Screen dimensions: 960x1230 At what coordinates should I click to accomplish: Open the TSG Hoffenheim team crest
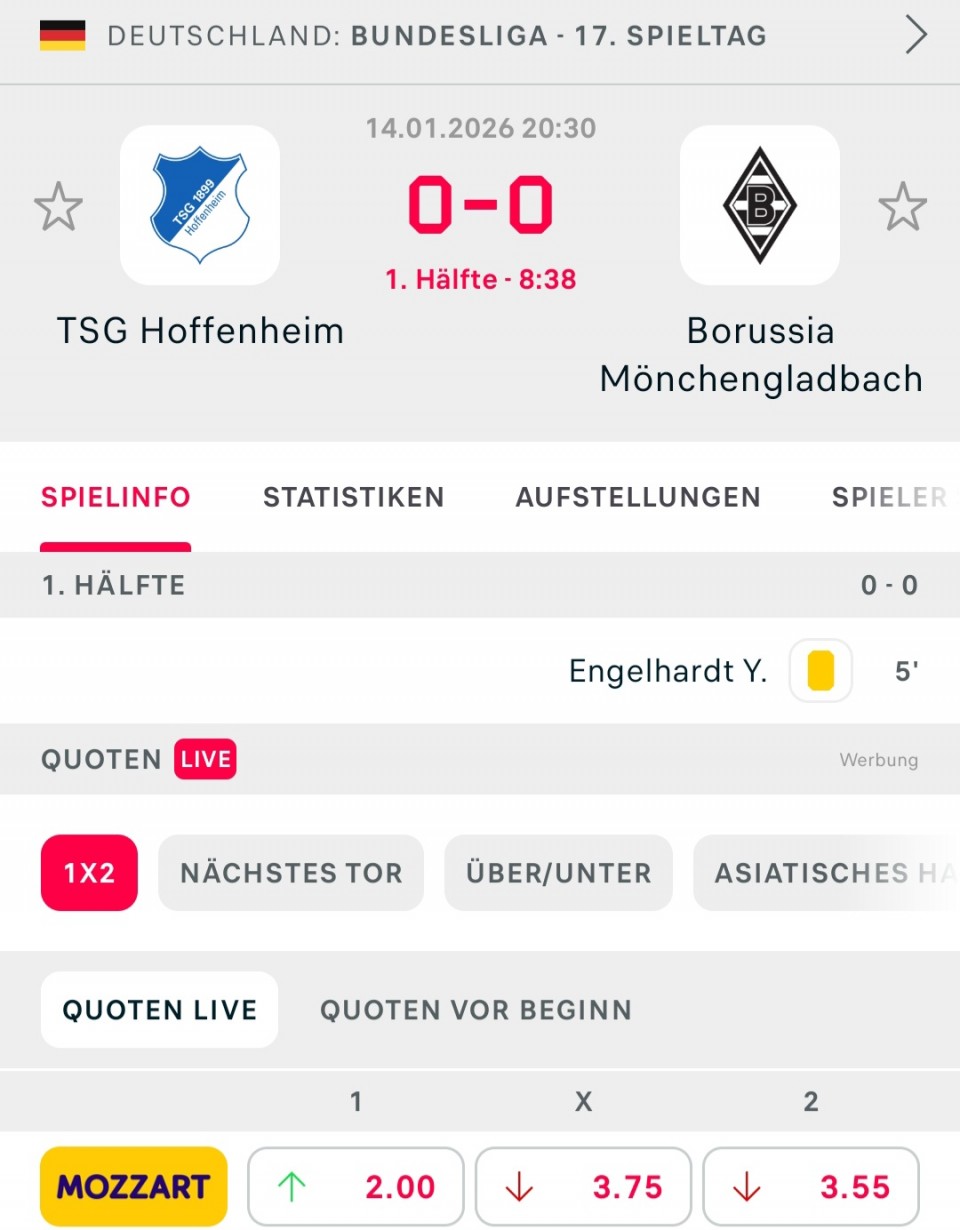pyautogui.click(x=200, y=205)
